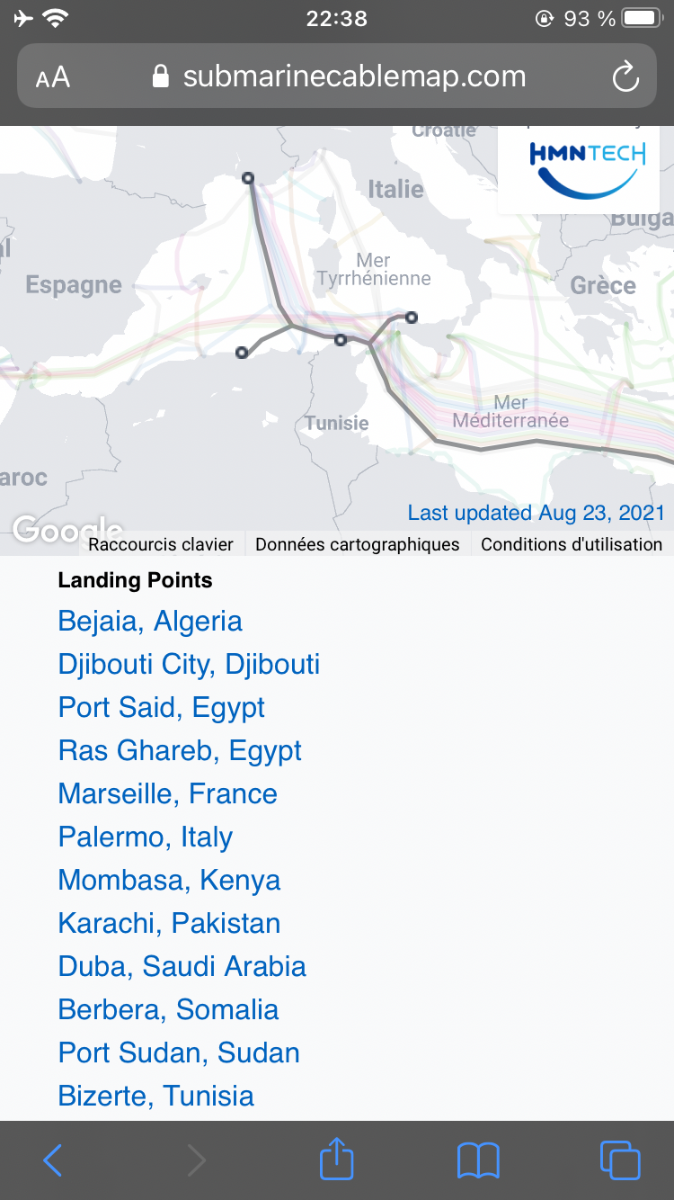Open the Palermo, Italy link
Image resolution: width=674 pixels, height=1200 pixels.
tap(145, 837)
